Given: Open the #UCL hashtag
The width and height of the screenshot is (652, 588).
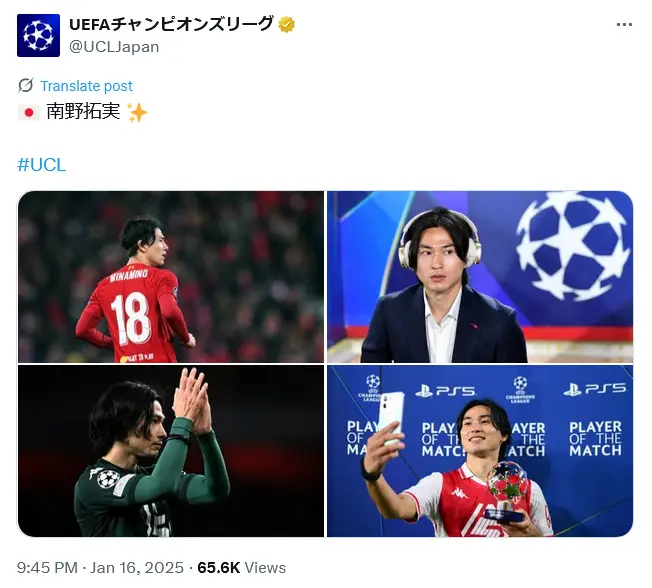Looking at the screenshot, I should pyautogui.click(x=42, y=165).
